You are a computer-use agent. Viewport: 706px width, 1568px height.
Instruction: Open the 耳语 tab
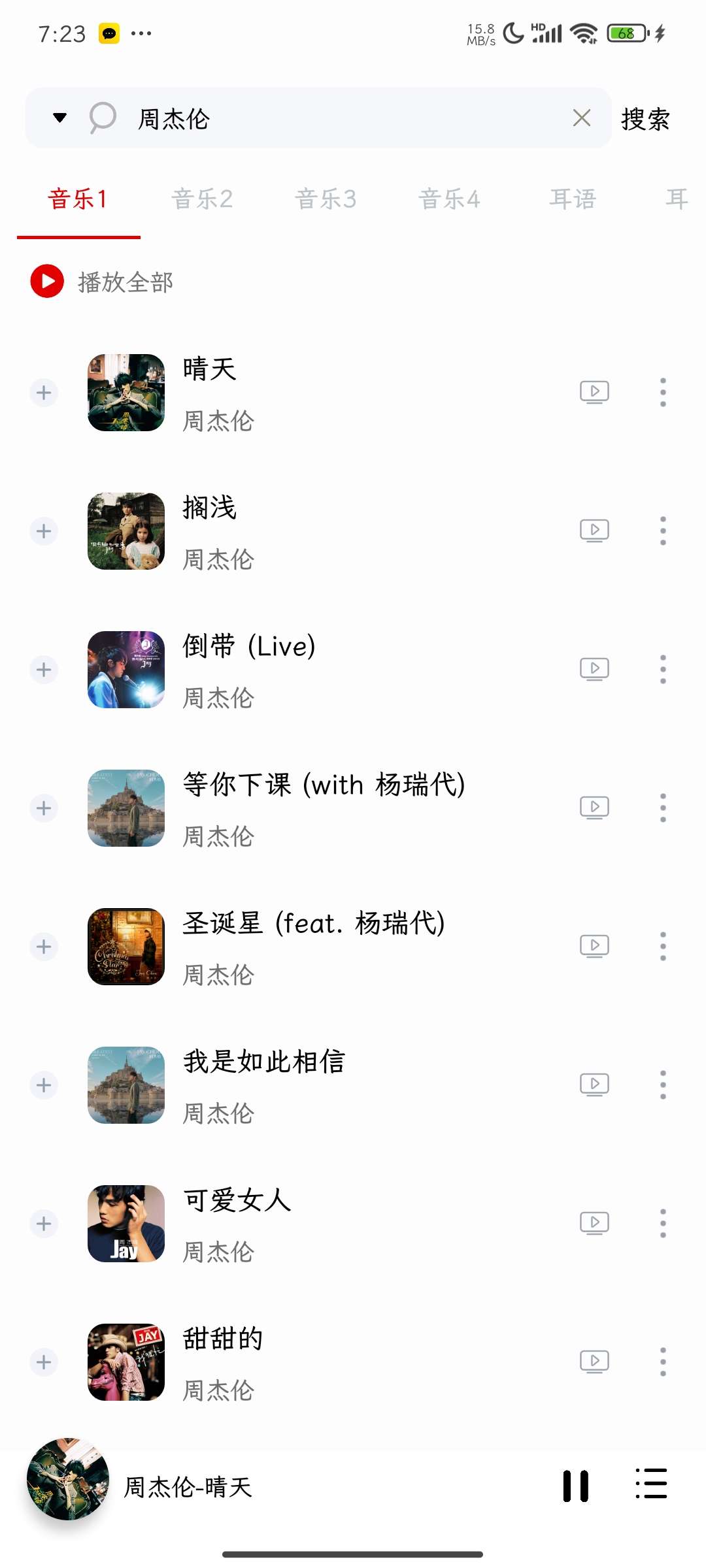click(573, 199)
